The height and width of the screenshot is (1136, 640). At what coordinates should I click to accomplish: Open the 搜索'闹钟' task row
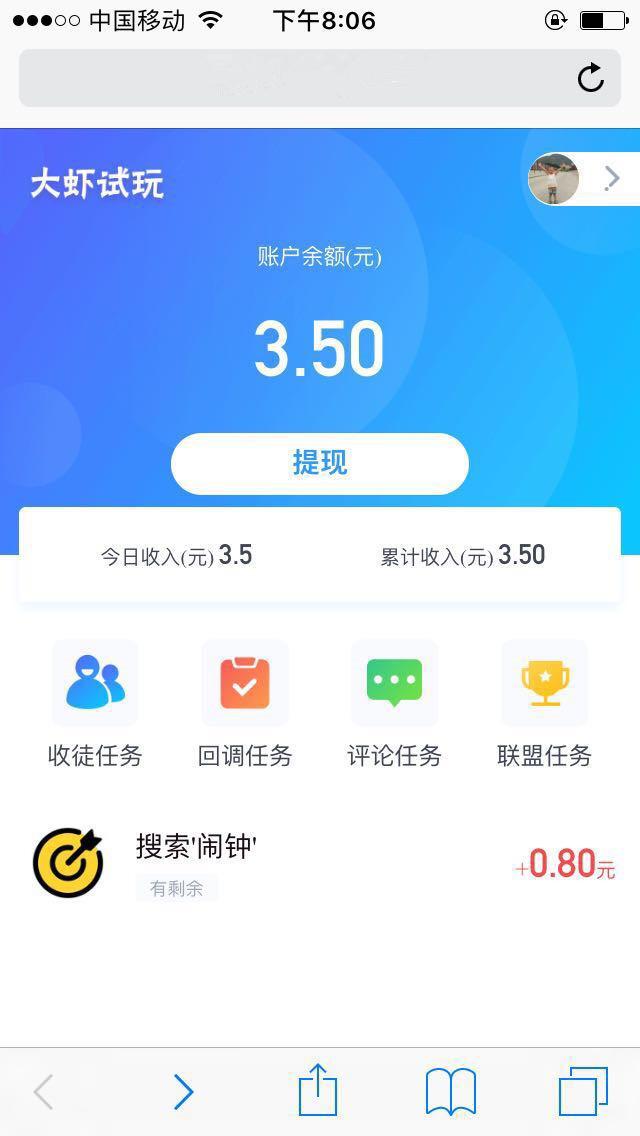tap(320, 863)
